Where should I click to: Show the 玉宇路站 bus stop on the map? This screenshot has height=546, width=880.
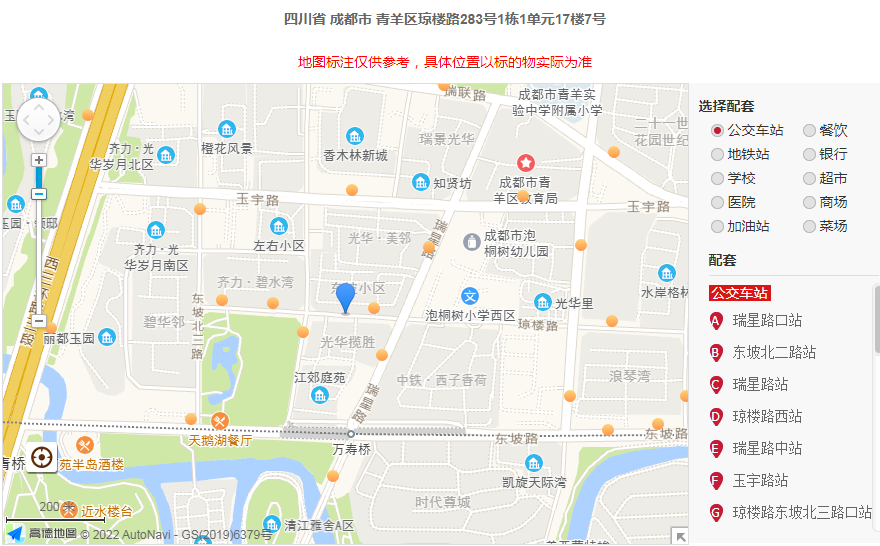(759, 481)
